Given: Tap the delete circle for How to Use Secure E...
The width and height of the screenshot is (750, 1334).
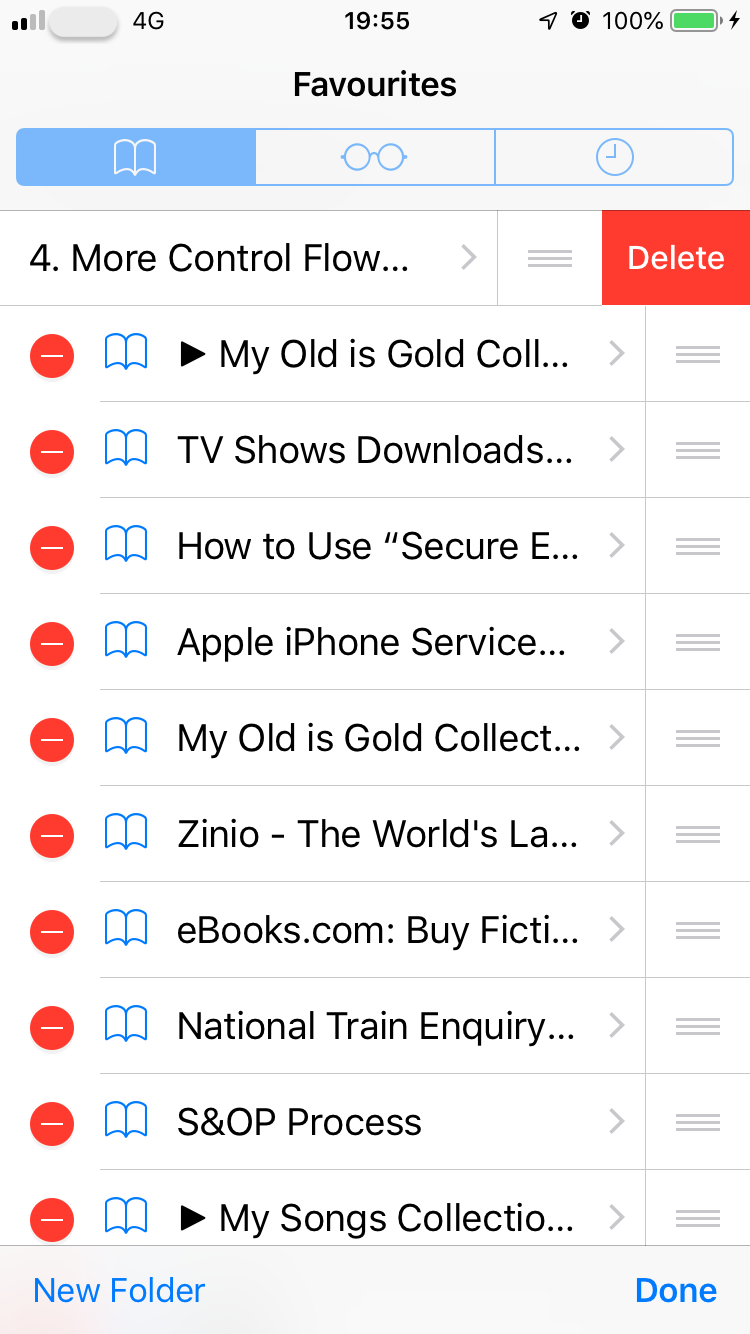Looking at the screenshot, I should click(x=52, y=547).
